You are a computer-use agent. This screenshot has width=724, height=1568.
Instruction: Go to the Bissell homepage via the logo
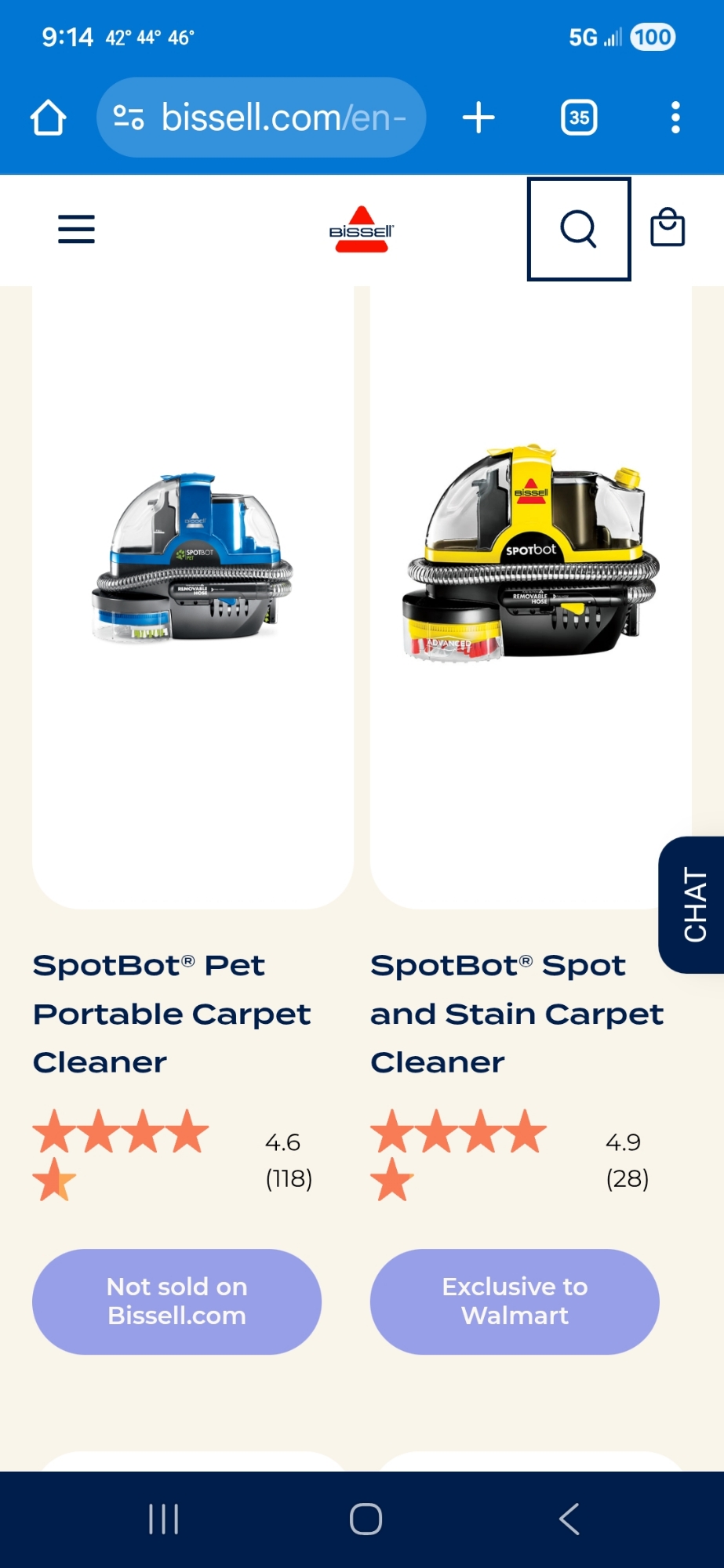[x=361, y=230]
